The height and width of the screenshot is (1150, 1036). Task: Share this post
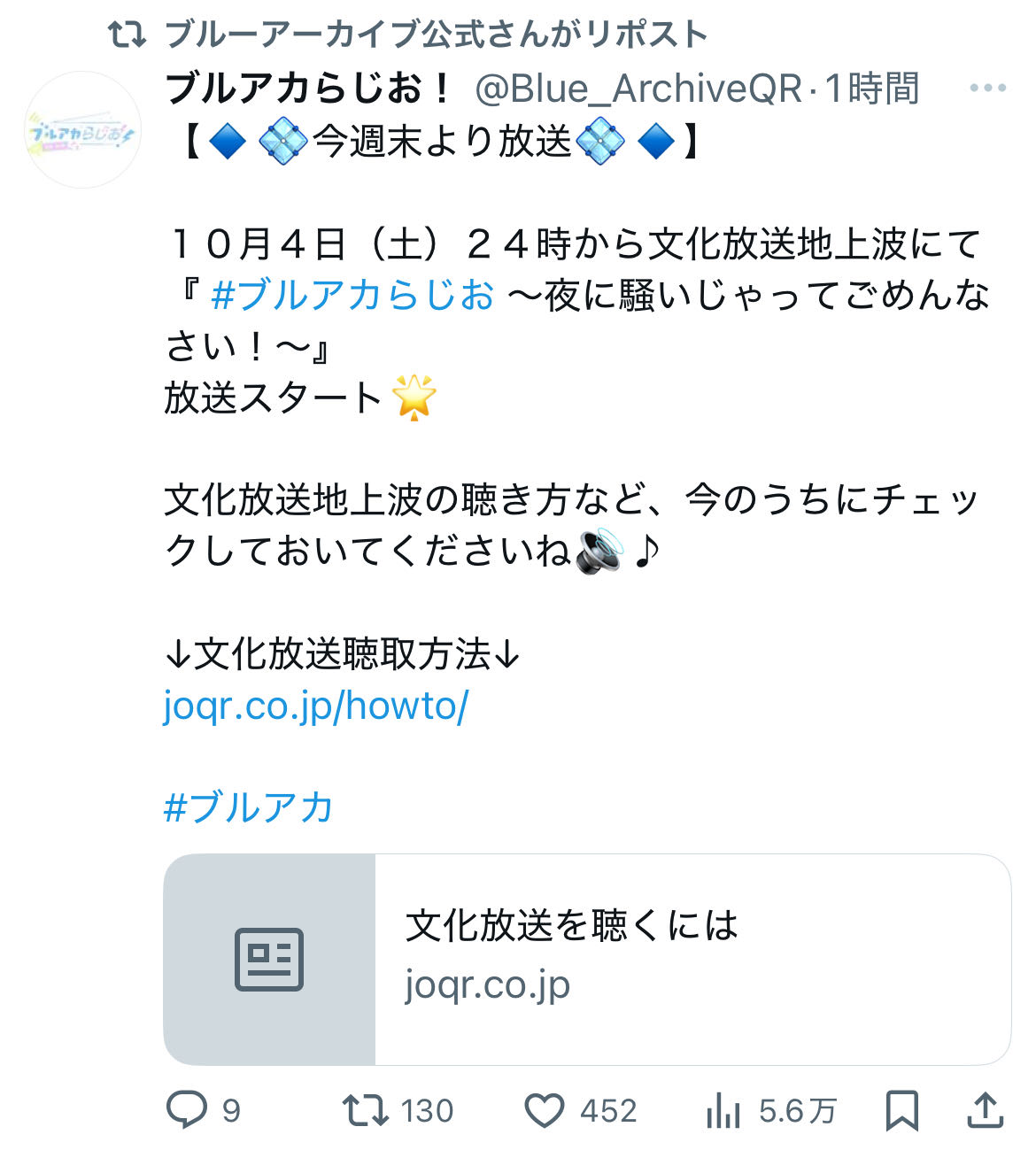(985, 1109)
